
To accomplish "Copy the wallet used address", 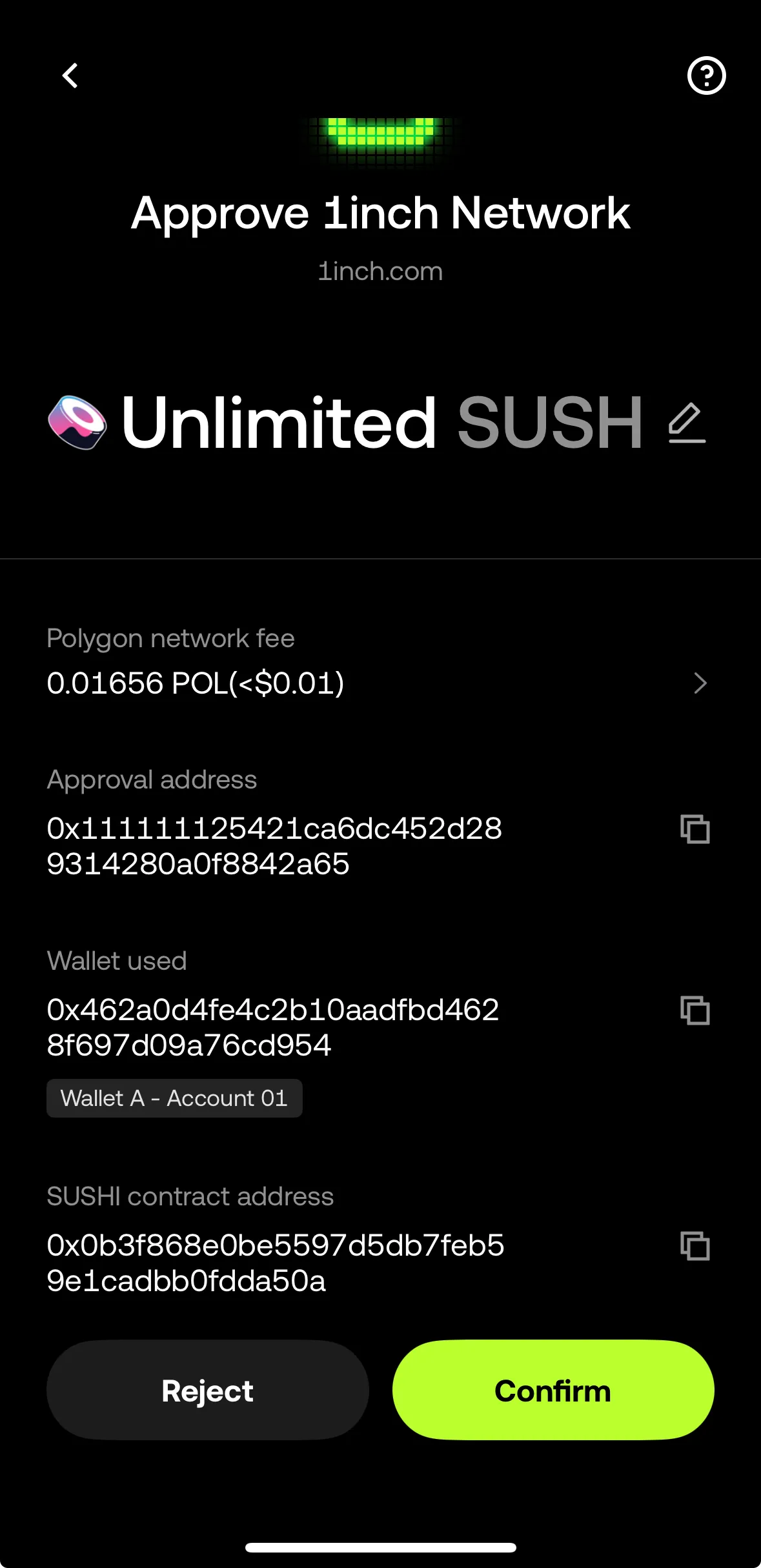I will point(694,1010).
